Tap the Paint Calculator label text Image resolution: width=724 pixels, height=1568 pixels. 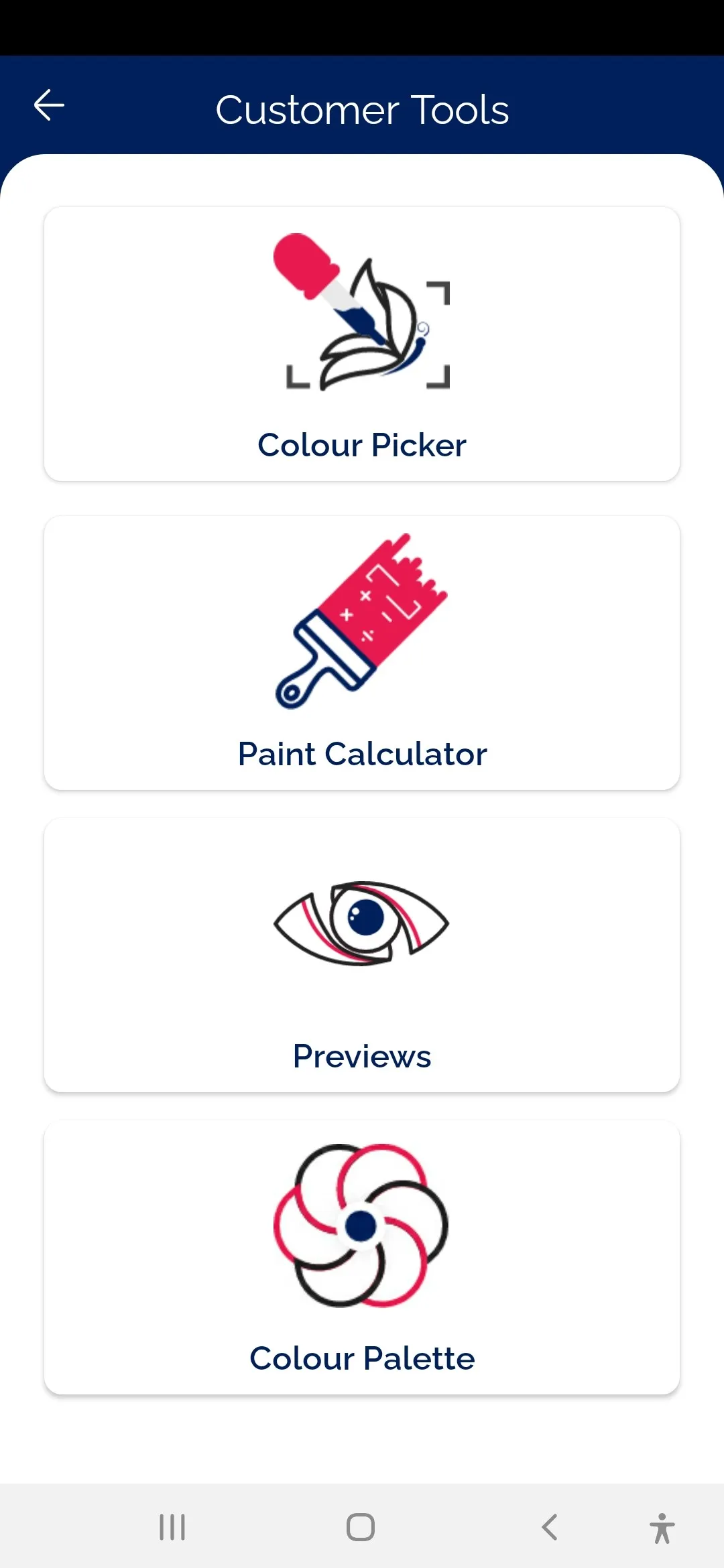click(362, 754)
